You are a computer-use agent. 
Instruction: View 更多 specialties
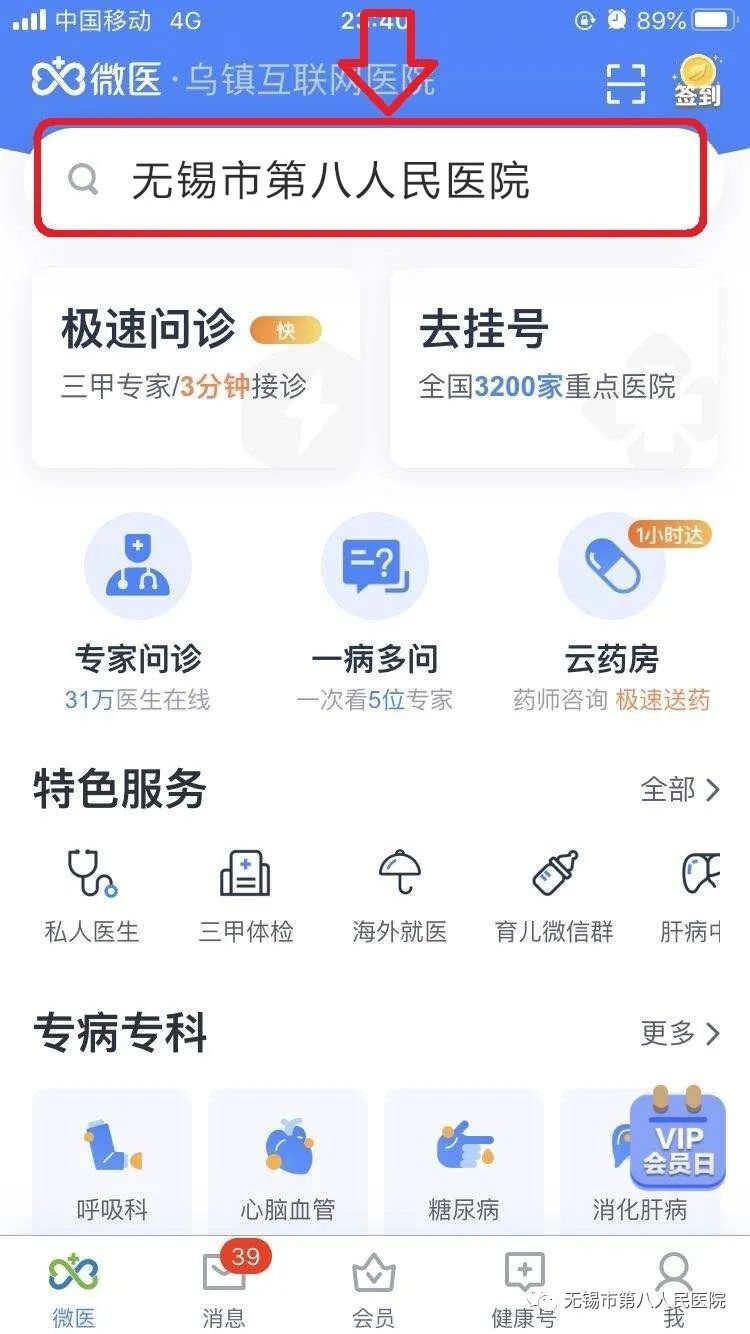point(680,1033)
